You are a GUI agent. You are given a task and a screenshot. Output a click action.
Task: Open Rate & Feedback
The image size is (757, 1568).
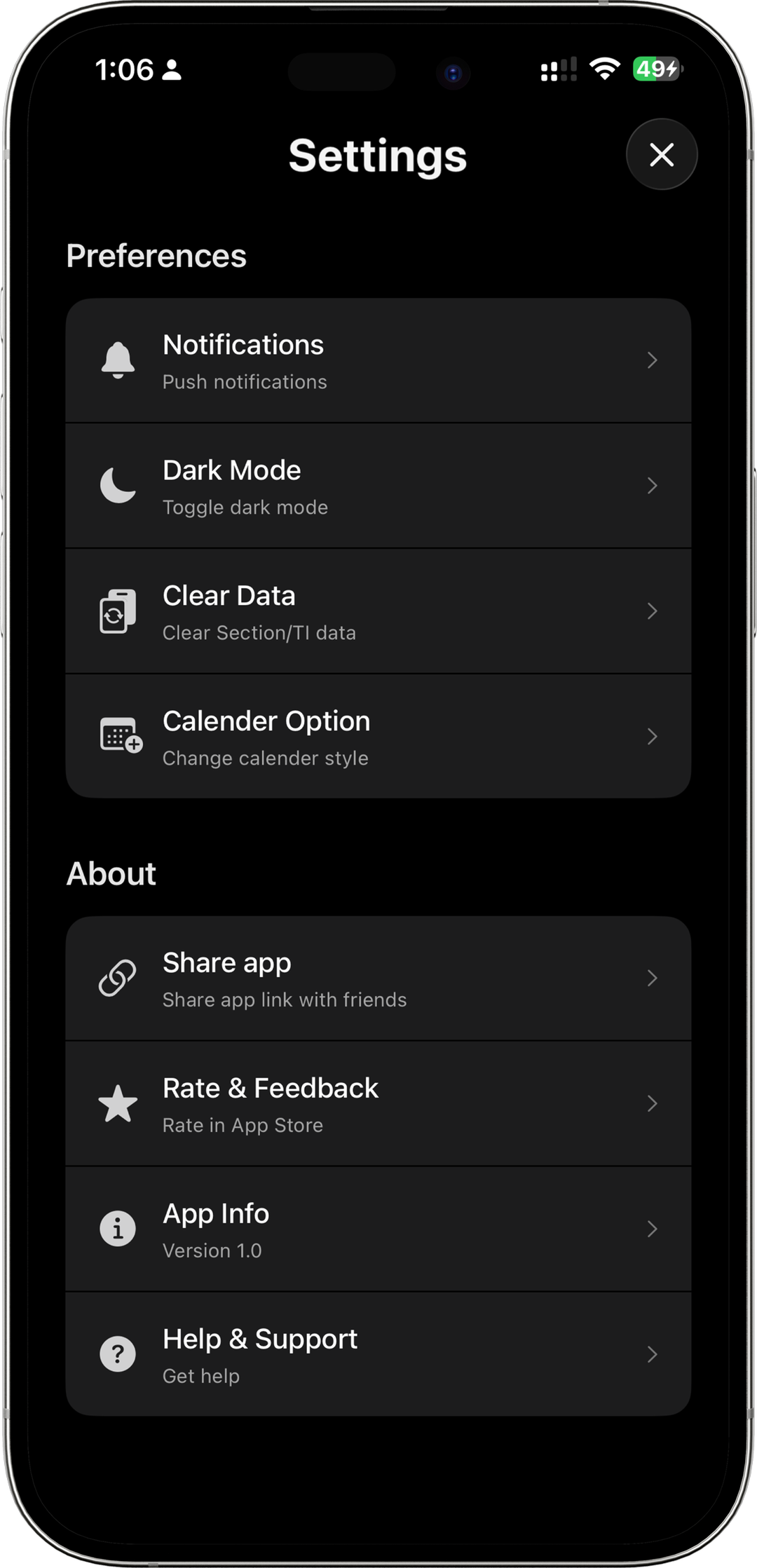click(378, 1104)
